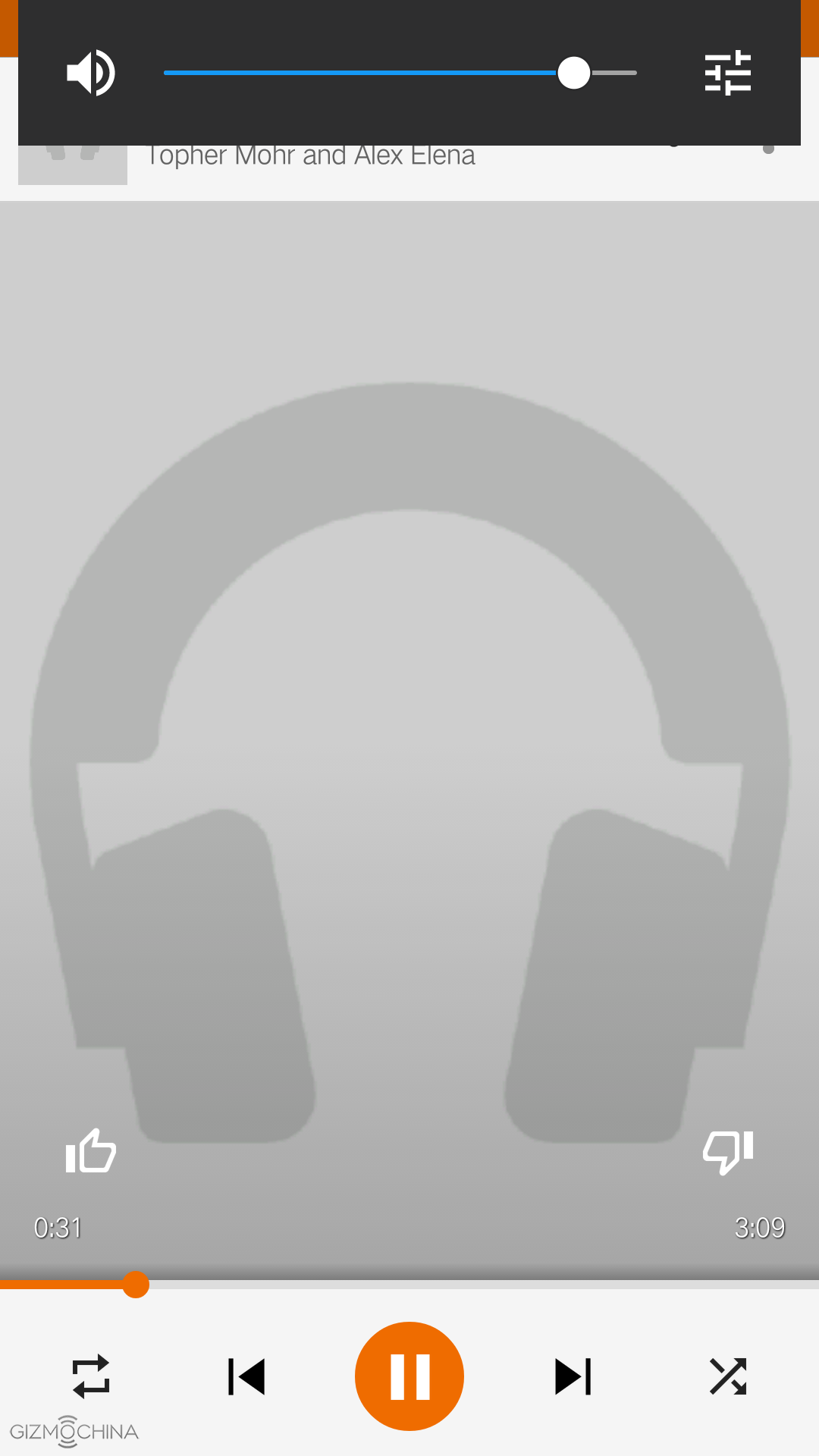819x1456 pixels.
Task: Mute the media volume speaker icon
Action: pyautogui.click(x=91, y=73)
